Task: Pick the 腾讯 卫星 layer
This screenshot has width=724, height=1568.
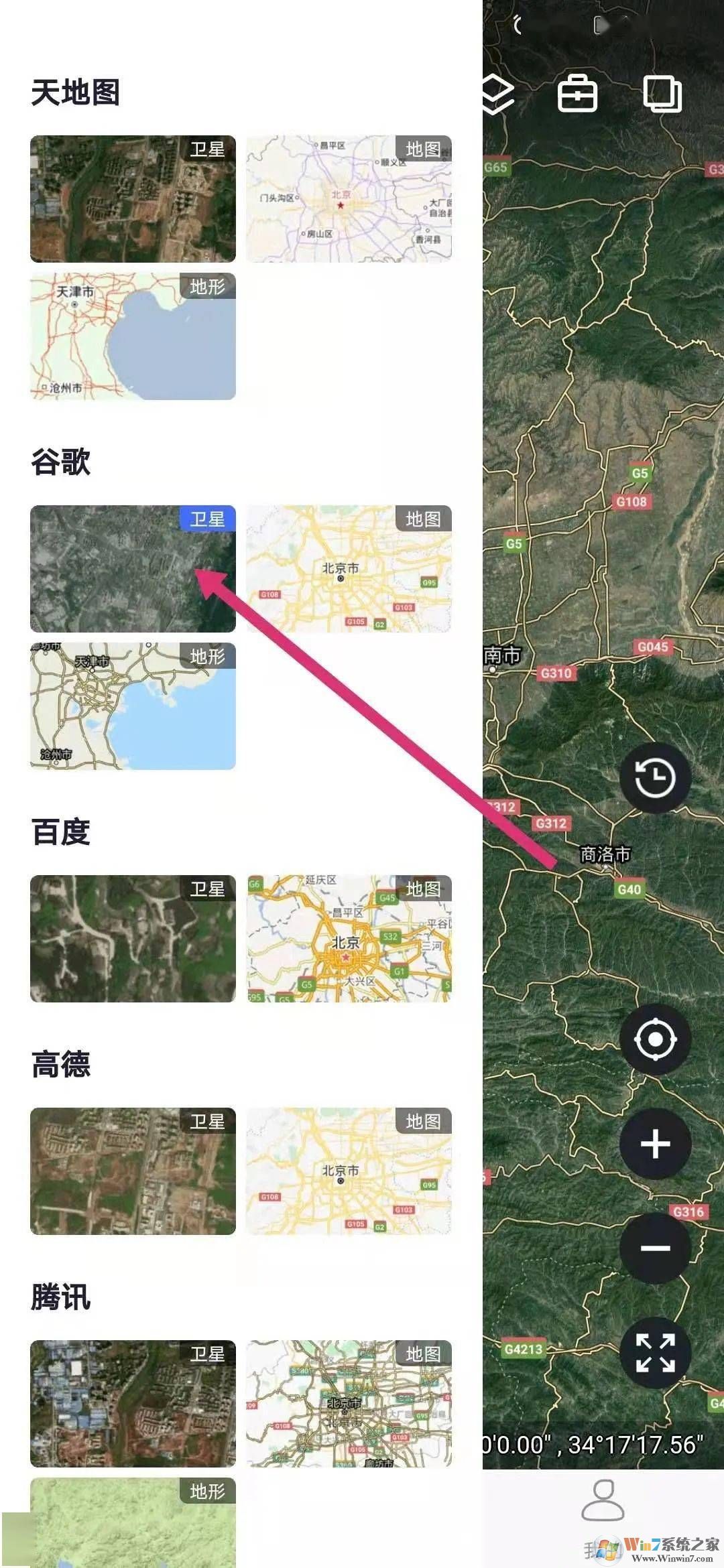Action: [x=133, y=1403]
